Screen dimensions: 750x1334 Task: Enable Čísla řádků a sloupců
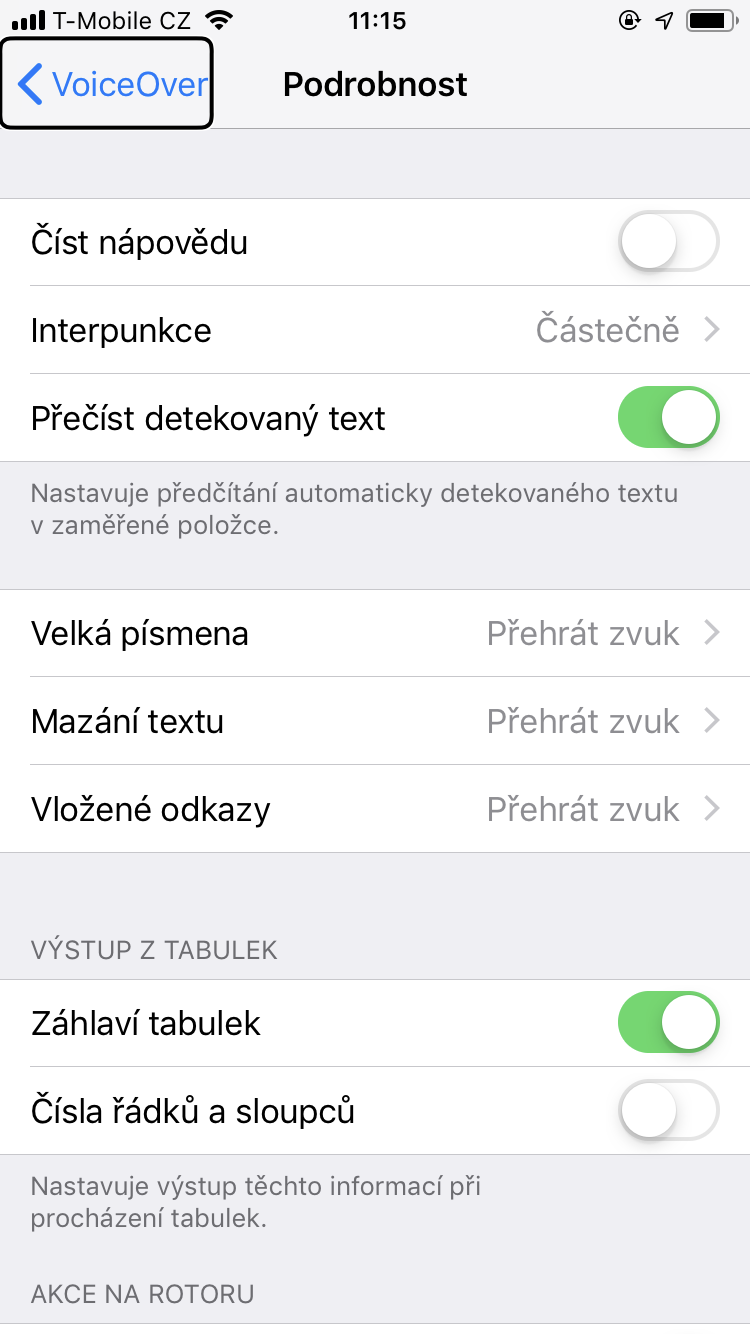click(x=668, y=1111)
